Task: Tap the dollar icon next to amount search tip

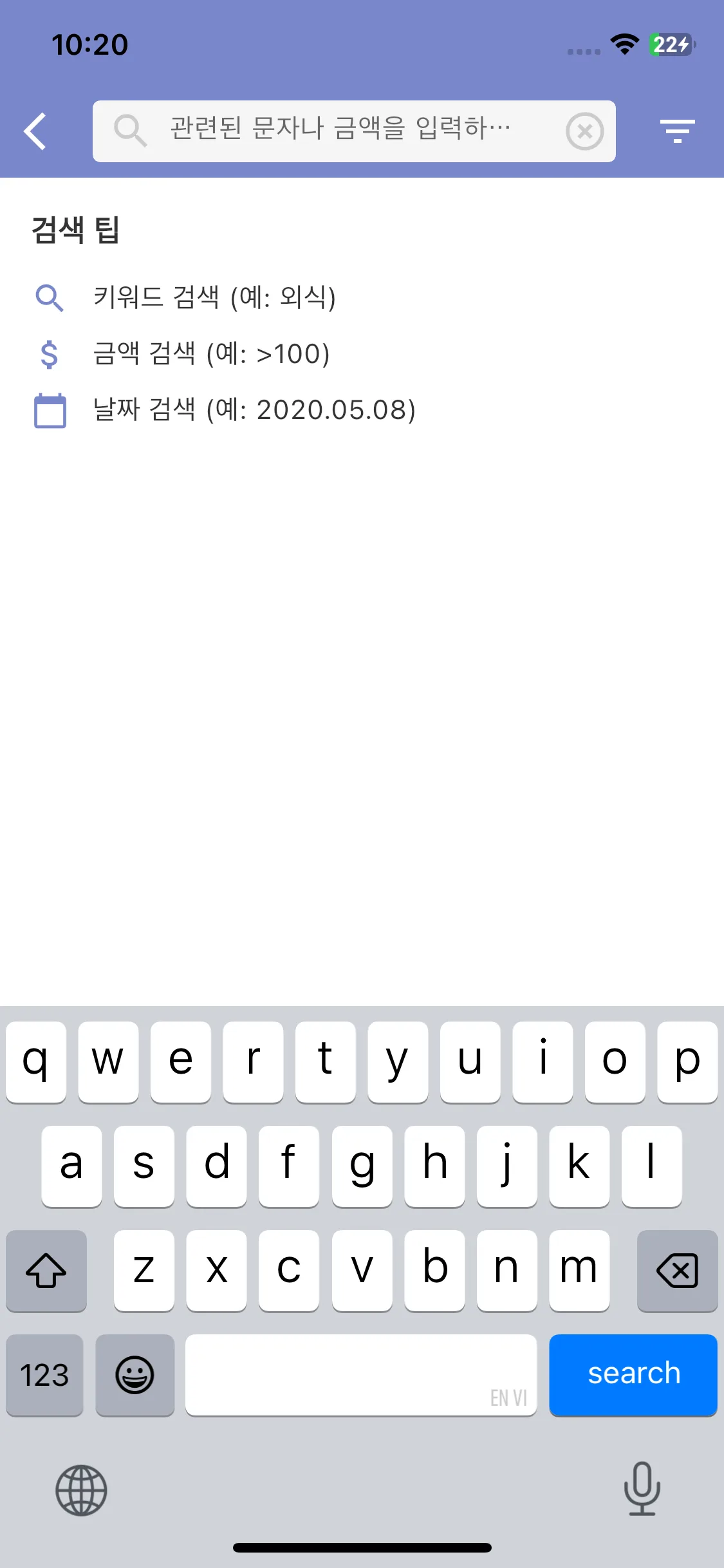Action: [49, 353]
